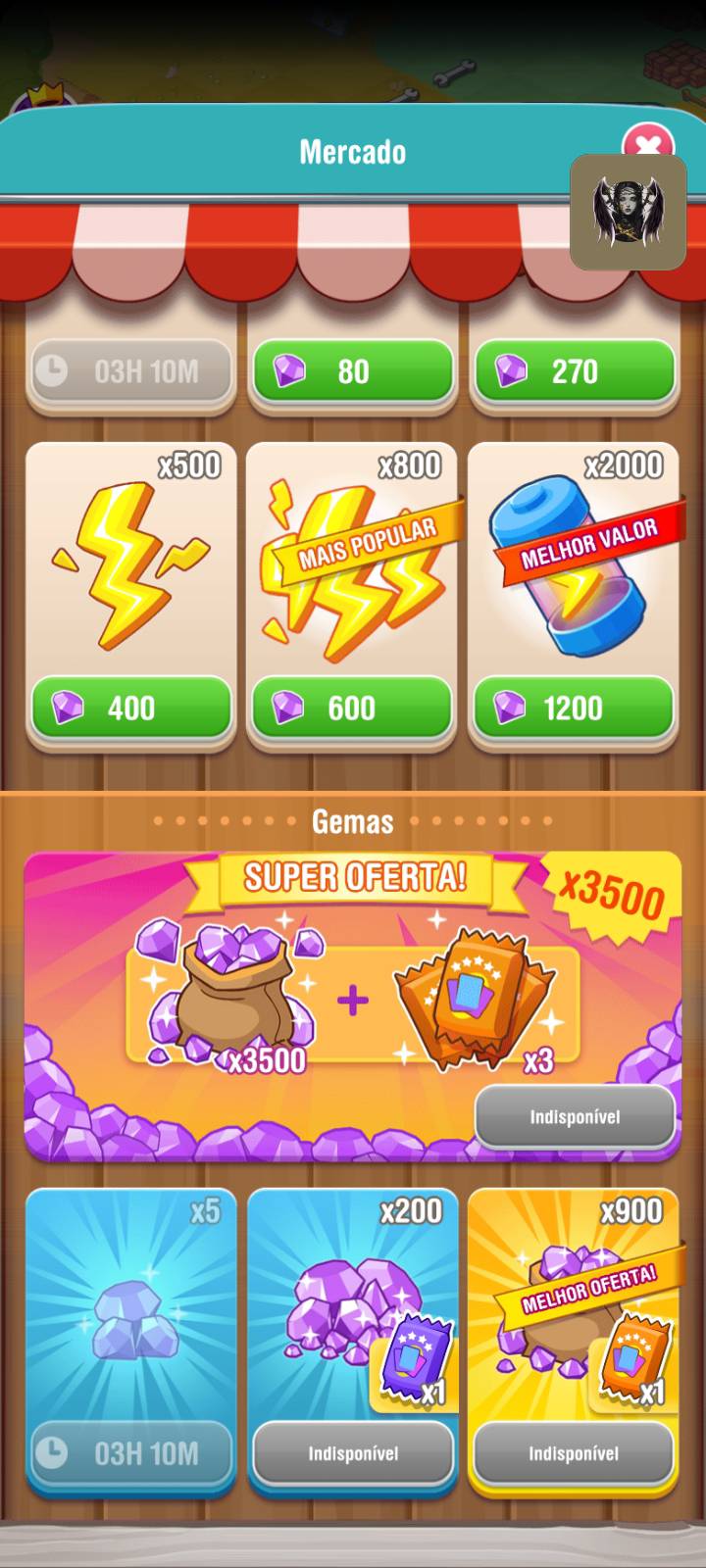Buy the item priced 270 gems

click(x=575, y=371)
